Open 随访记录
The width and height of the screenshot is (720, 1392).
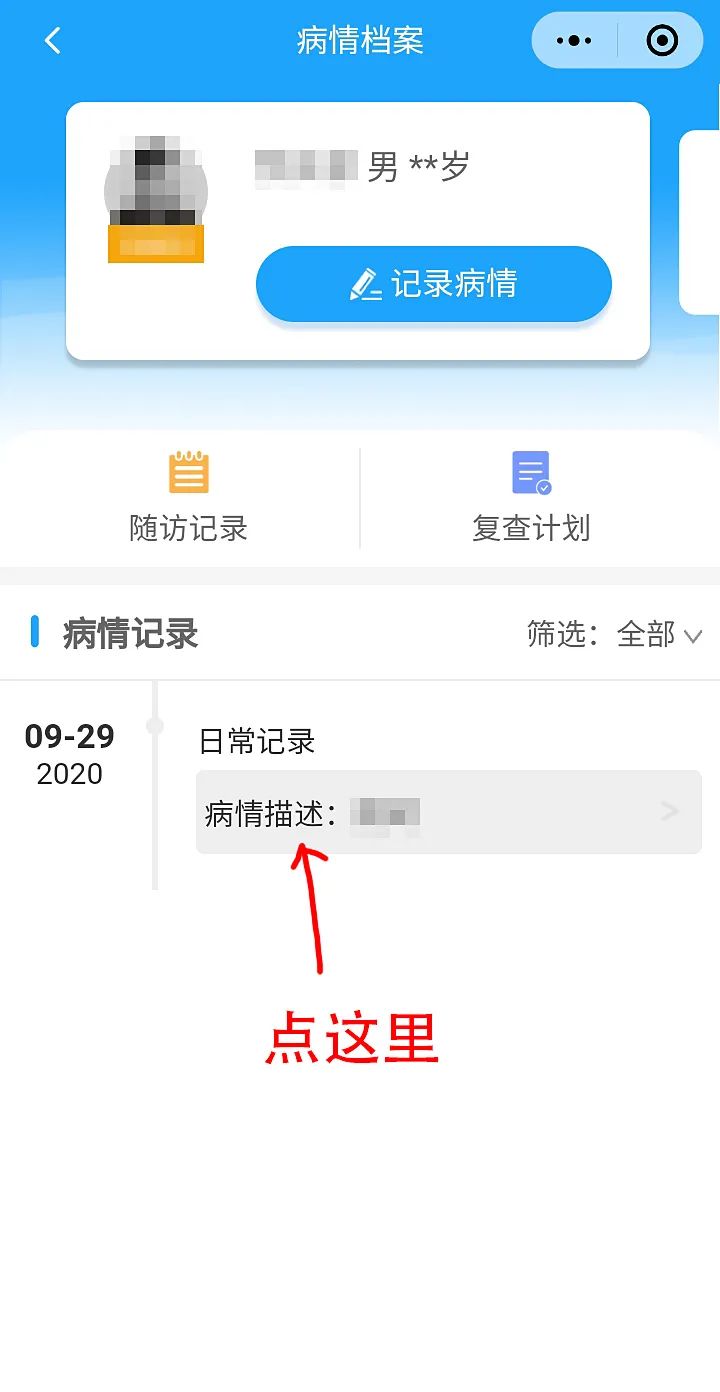(188, 497)
